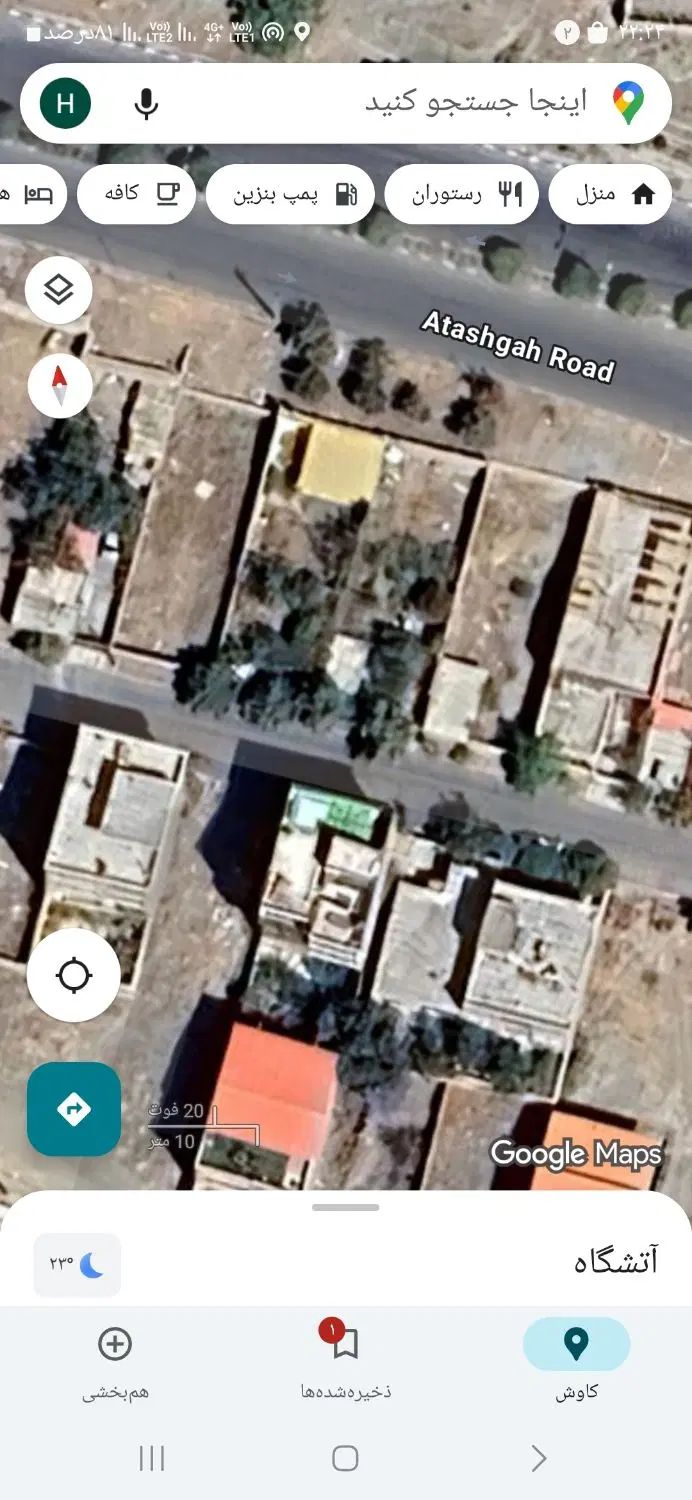Go to the system home screen
The width and height of the screenshot is (692, 1500).
[345, 1458]
